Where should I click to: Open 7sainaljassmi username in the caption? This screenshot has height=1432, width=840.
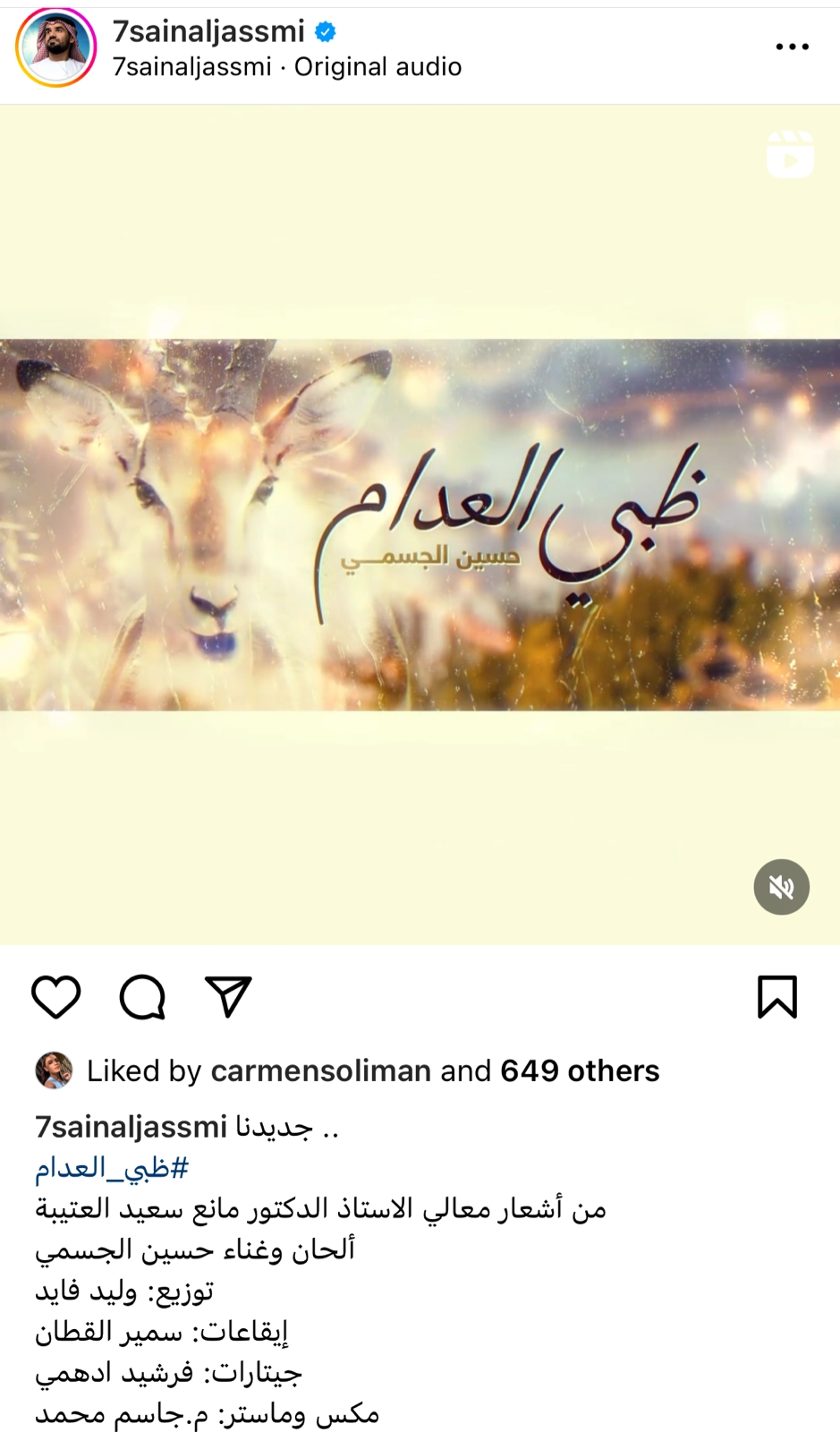(131, 1127)
